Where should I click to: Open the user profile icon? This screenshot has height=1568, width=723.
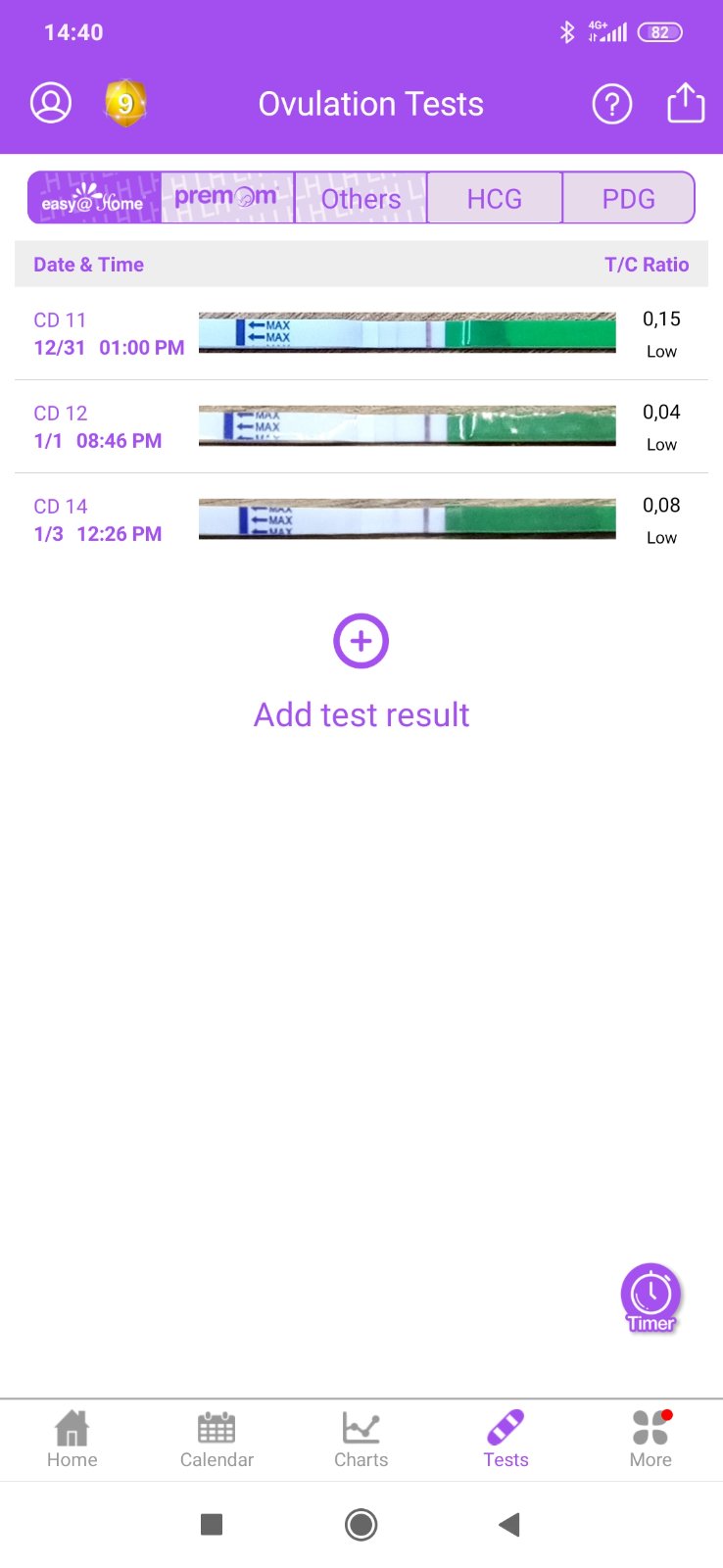[51, 103]
